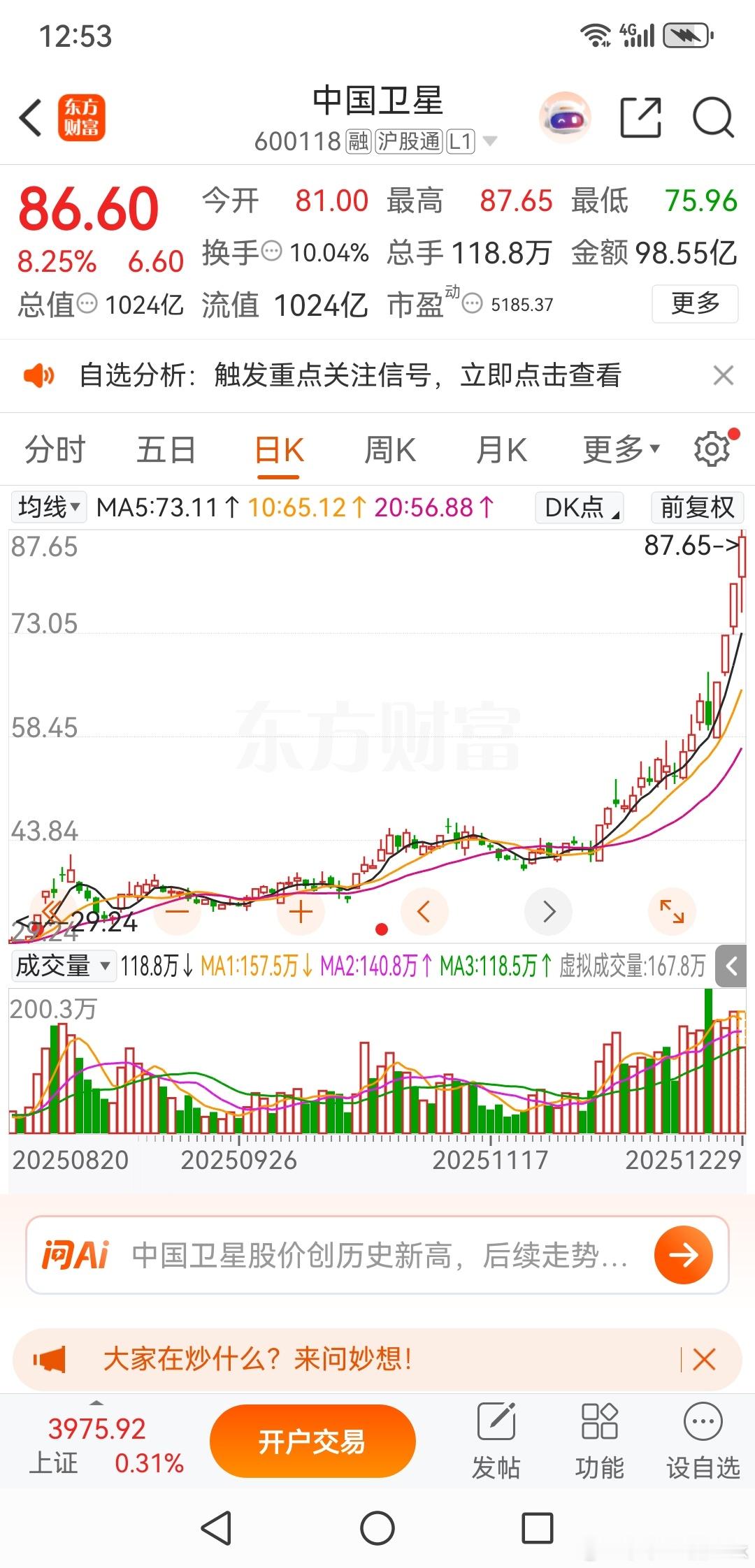The width and height of the screenshot is (755, 1568).
Task: Expand the K-line chart to fullscreen
Action: (x=671, y=910)
